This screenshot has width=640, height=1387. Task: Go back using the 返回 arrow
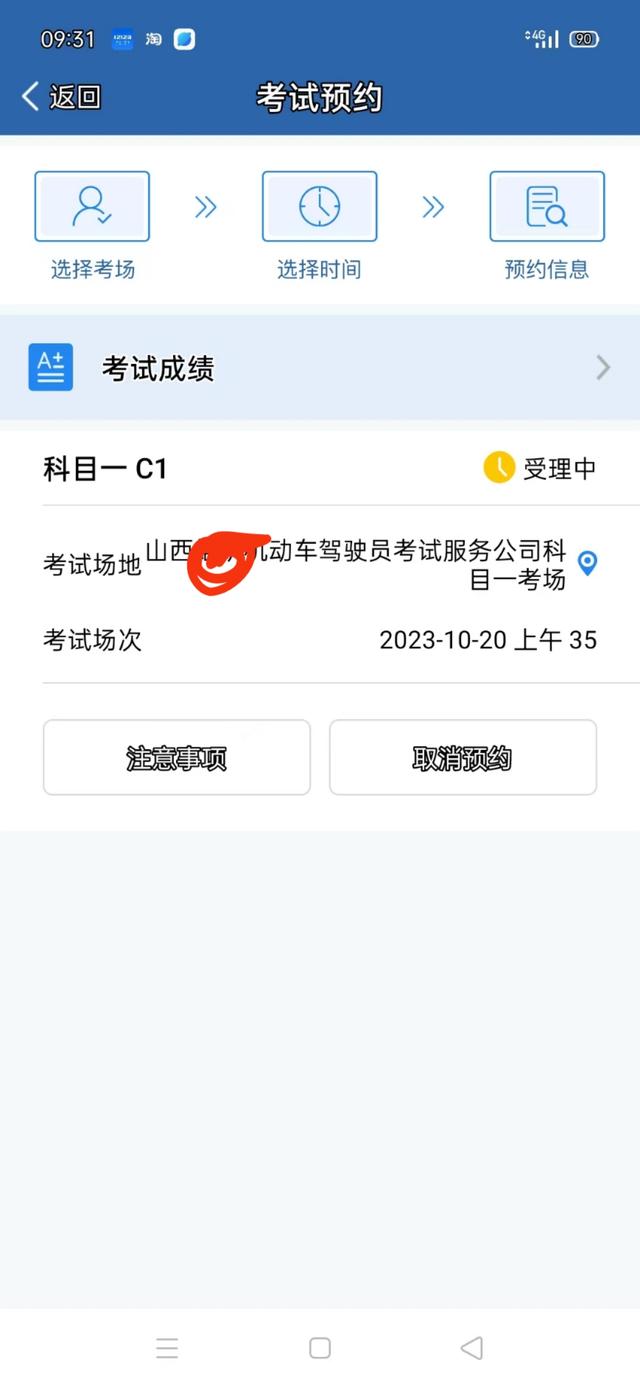[x=61, y=97]
